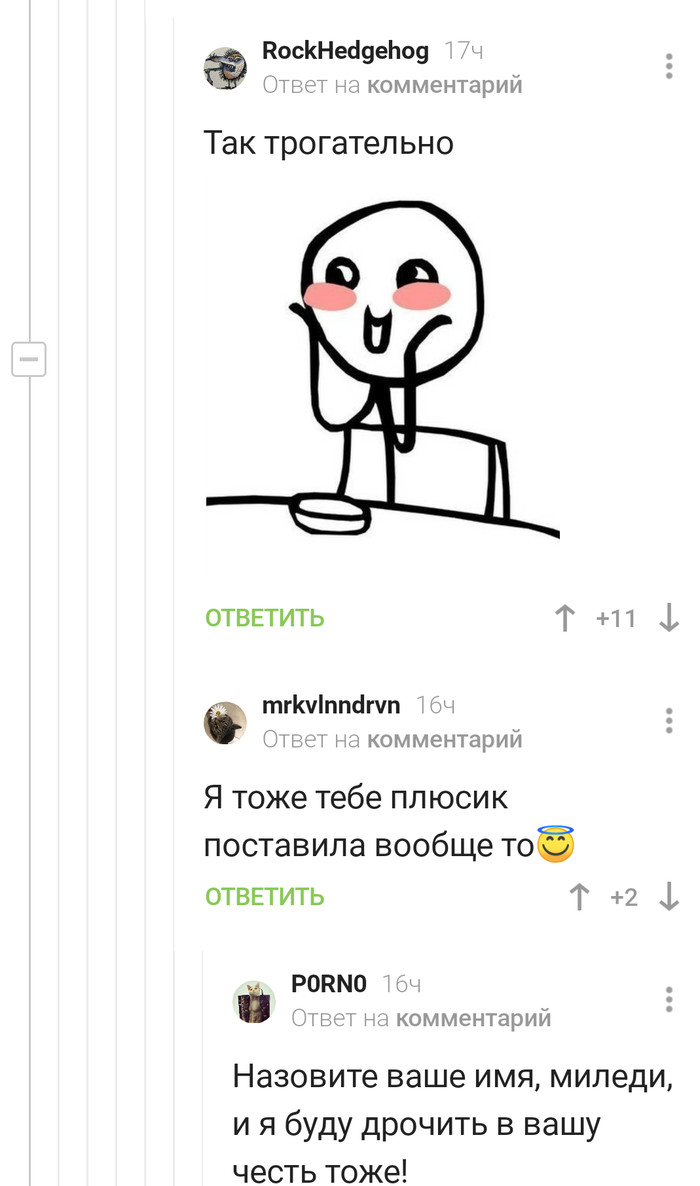Tap RockHedgehog's avatar picture
The image size is (700, 1186).
click(225, 67)
